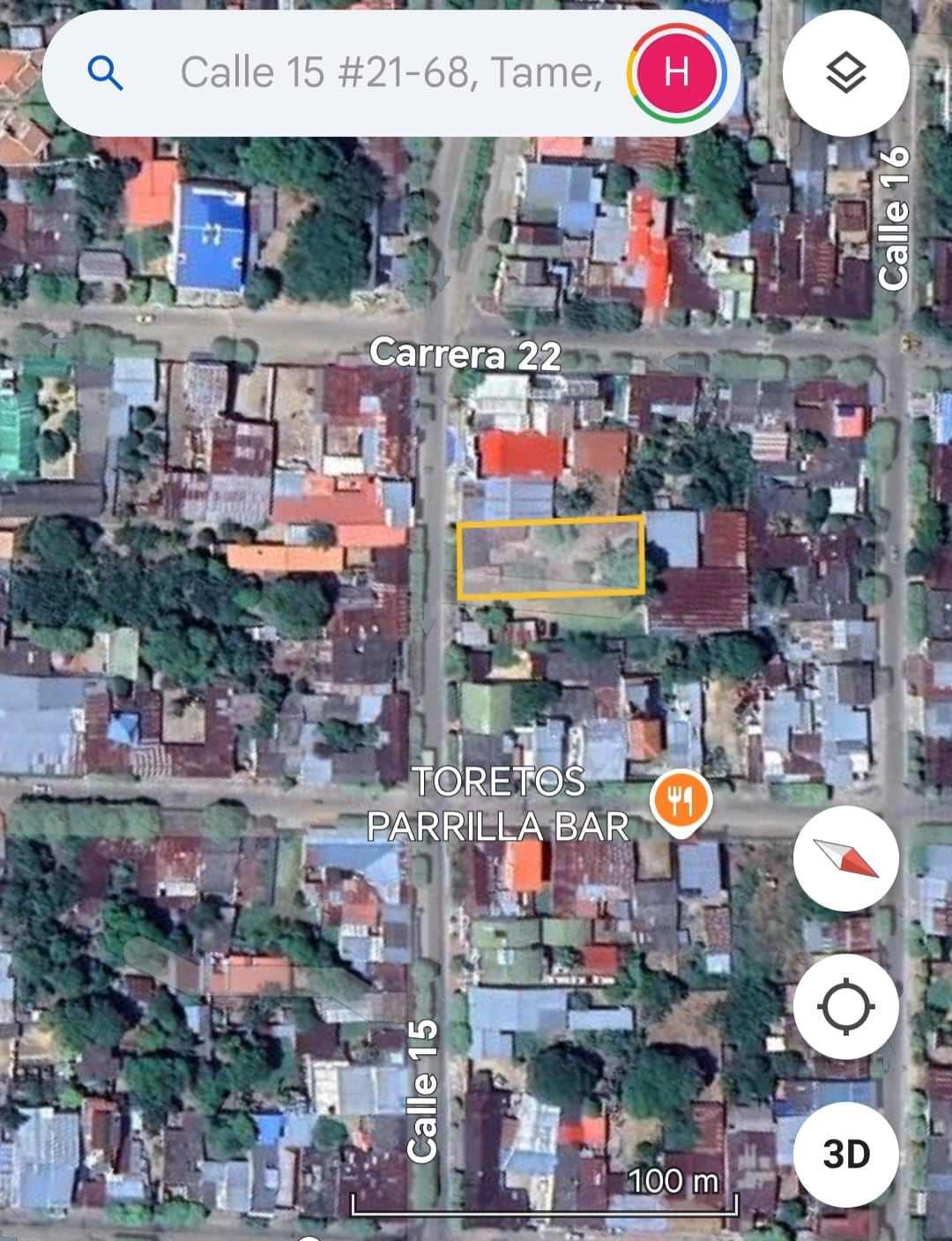Switch the map to 3D view
Viewport: 952px width, 1241px height.
point(846,1154)
